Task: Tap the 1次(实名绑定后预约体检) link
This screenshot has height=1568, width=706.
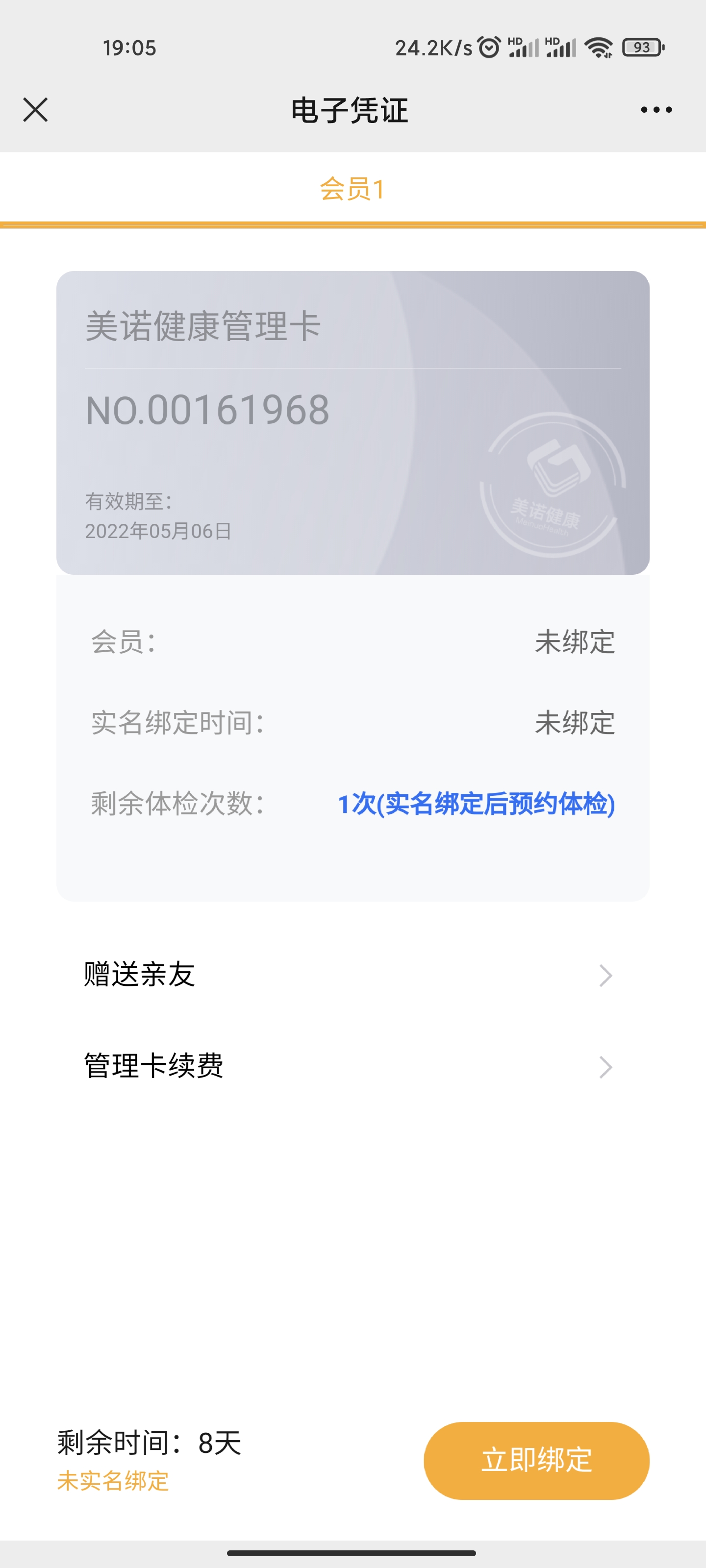Action: [x=476, y=804]
